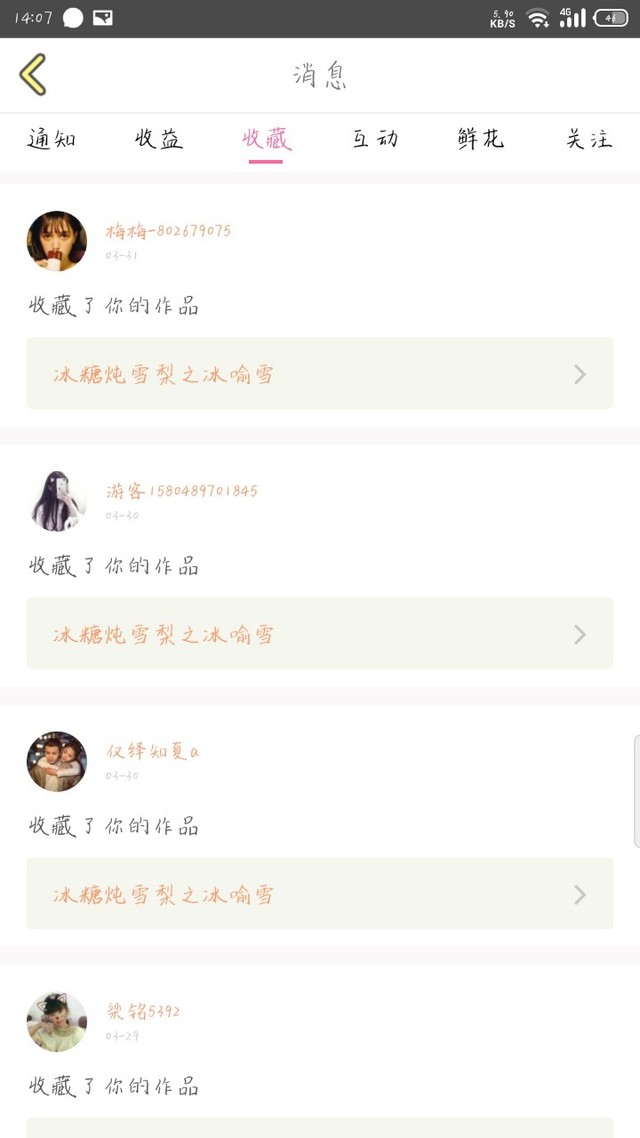Switch to the 通知 tab

pyautogui.click(x=51, y=139)
